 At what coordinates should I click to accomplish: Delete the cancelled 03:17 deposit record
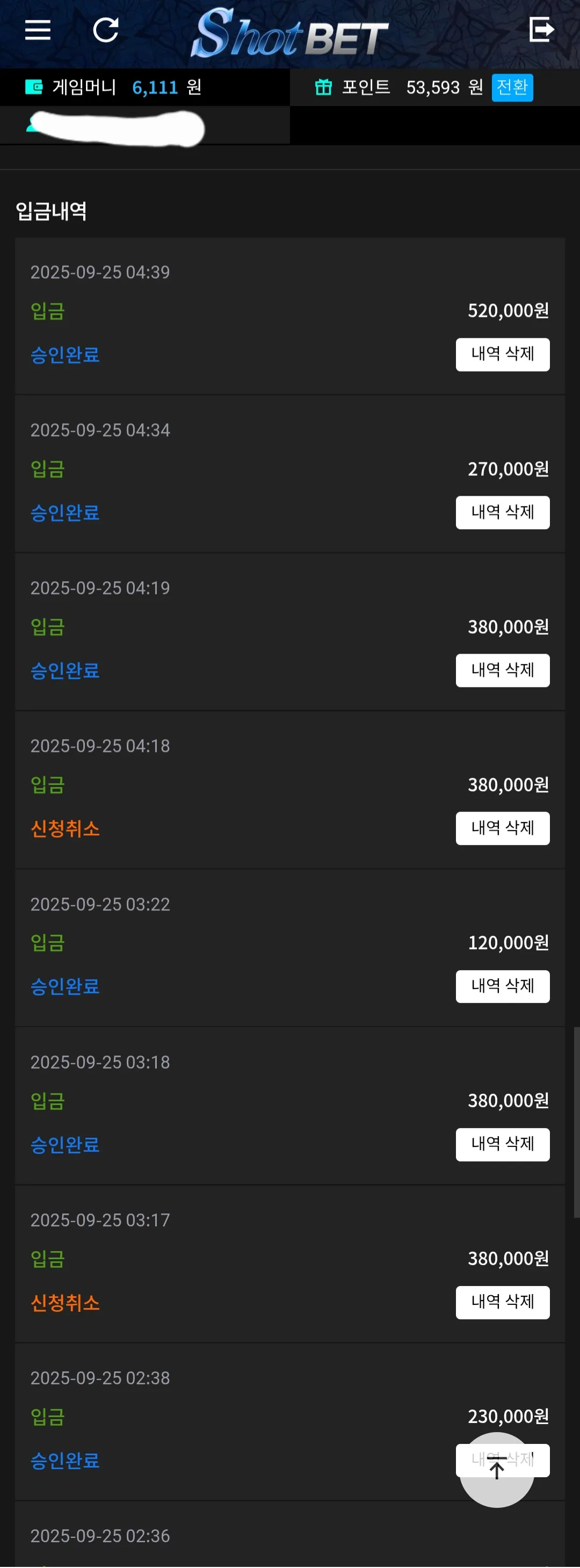(503, 1302)
